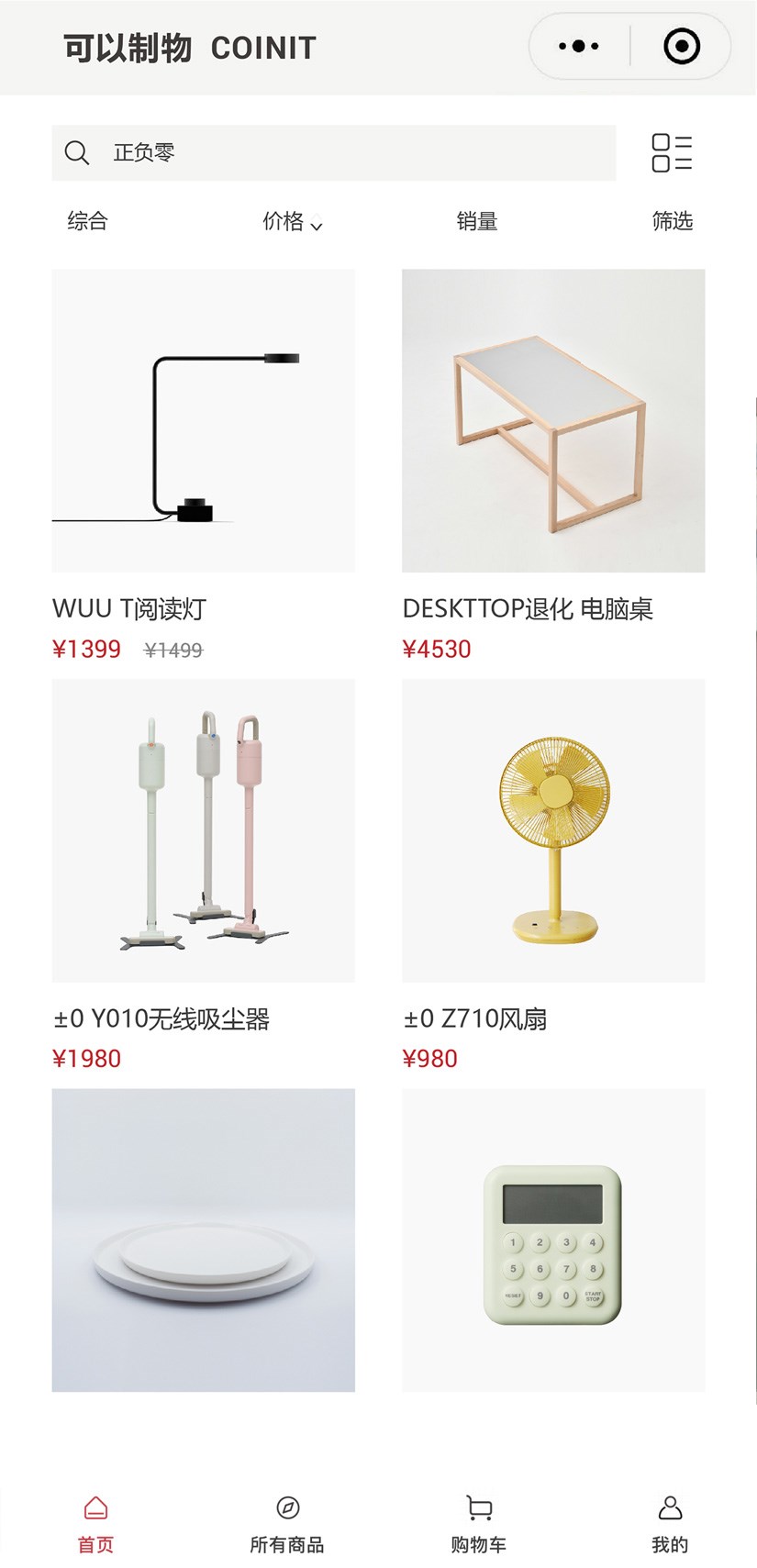
Task: Open the green kitchen timer product tile
Action: [x=553, y=1240]
